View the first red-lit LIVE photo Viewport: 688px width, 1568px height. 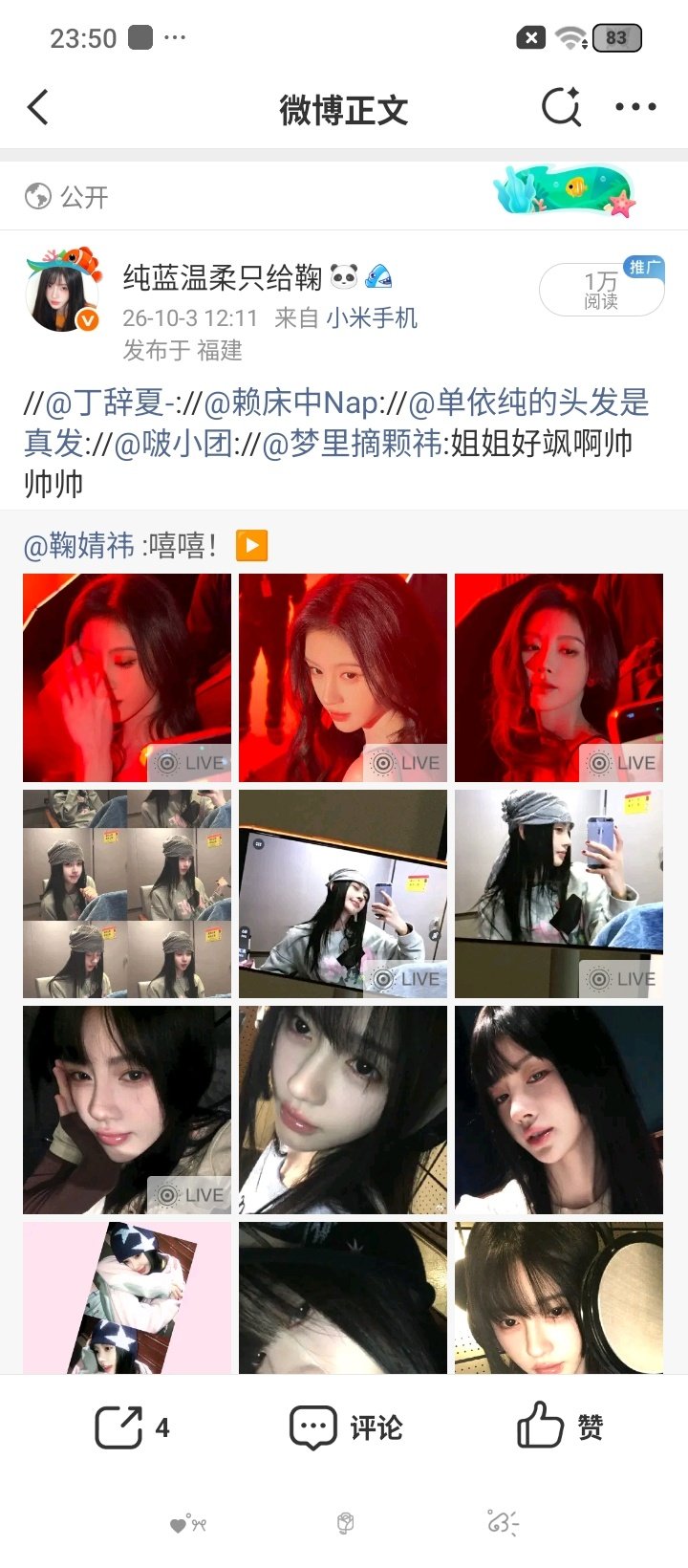click(127, 678)
